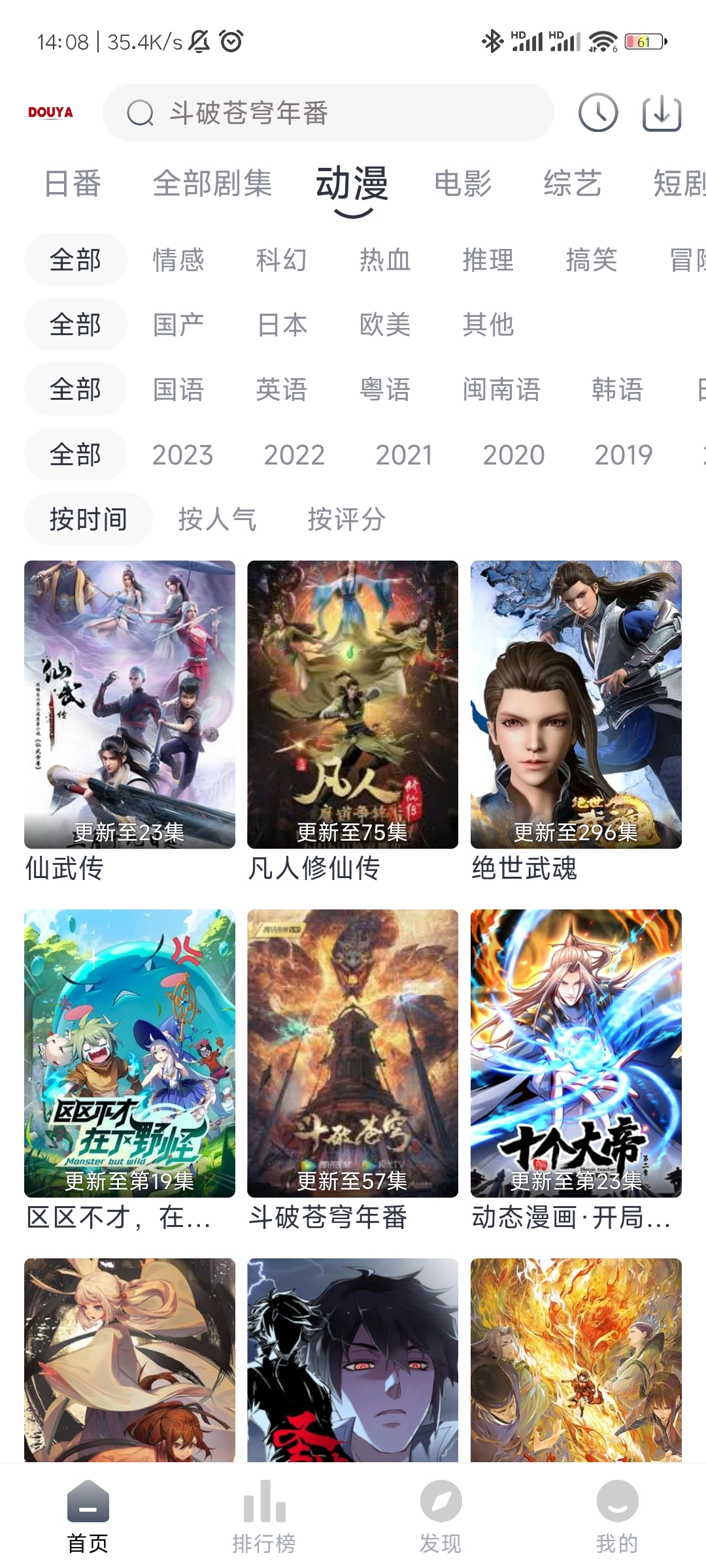Image resolution: width=706 pixels, height=1568 pixels.
Task: Select the 粤语 language filter
Action: pos(384,389)
